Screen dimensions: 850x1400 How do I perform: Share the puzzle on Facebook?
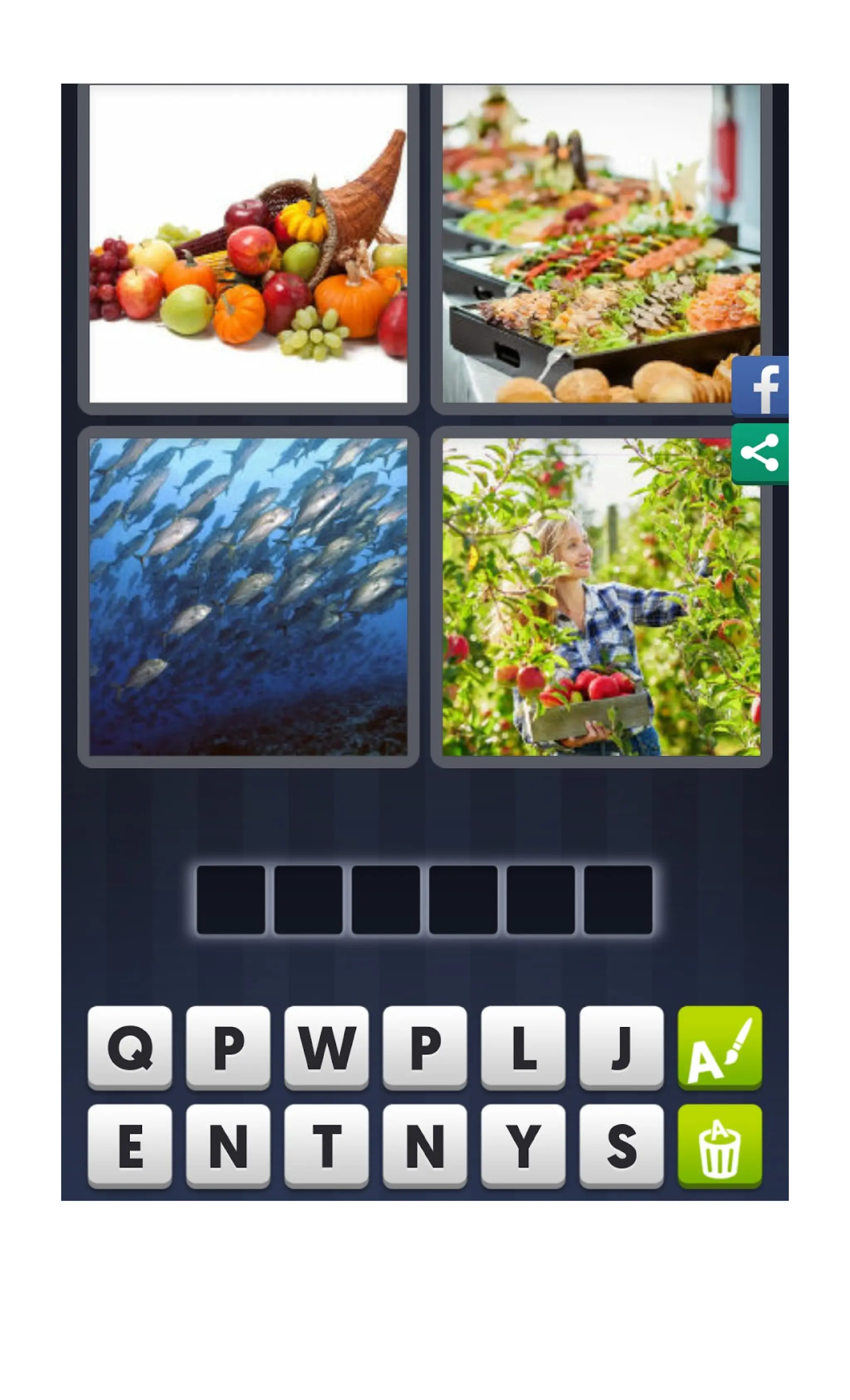point(760,386)
